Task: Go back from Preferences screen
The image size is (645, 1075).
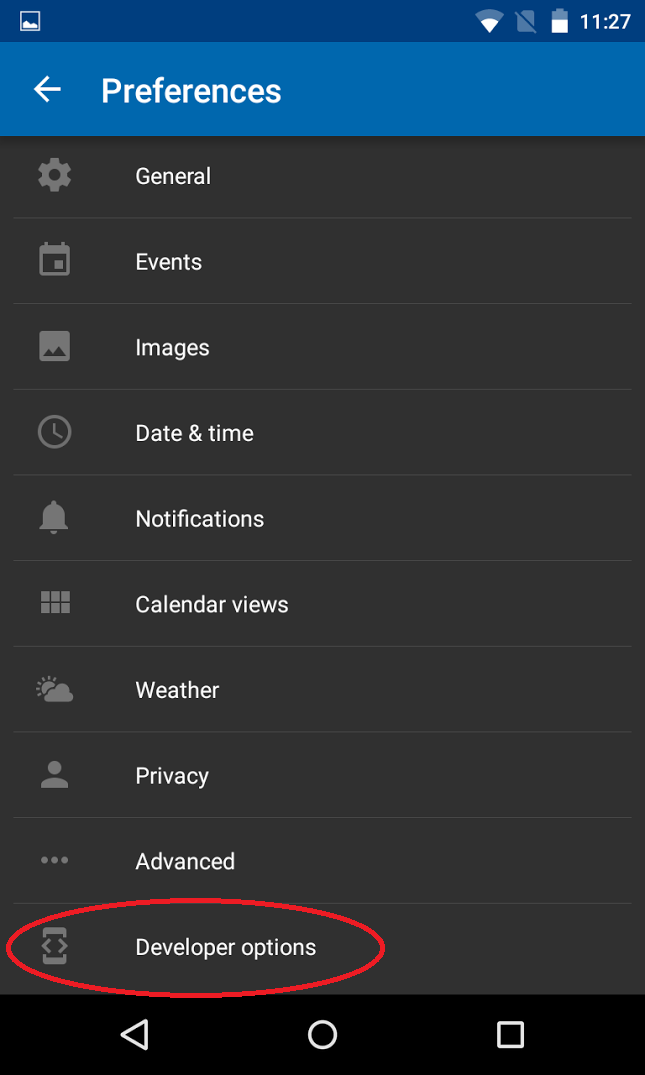Action: [x=47, y=90]
